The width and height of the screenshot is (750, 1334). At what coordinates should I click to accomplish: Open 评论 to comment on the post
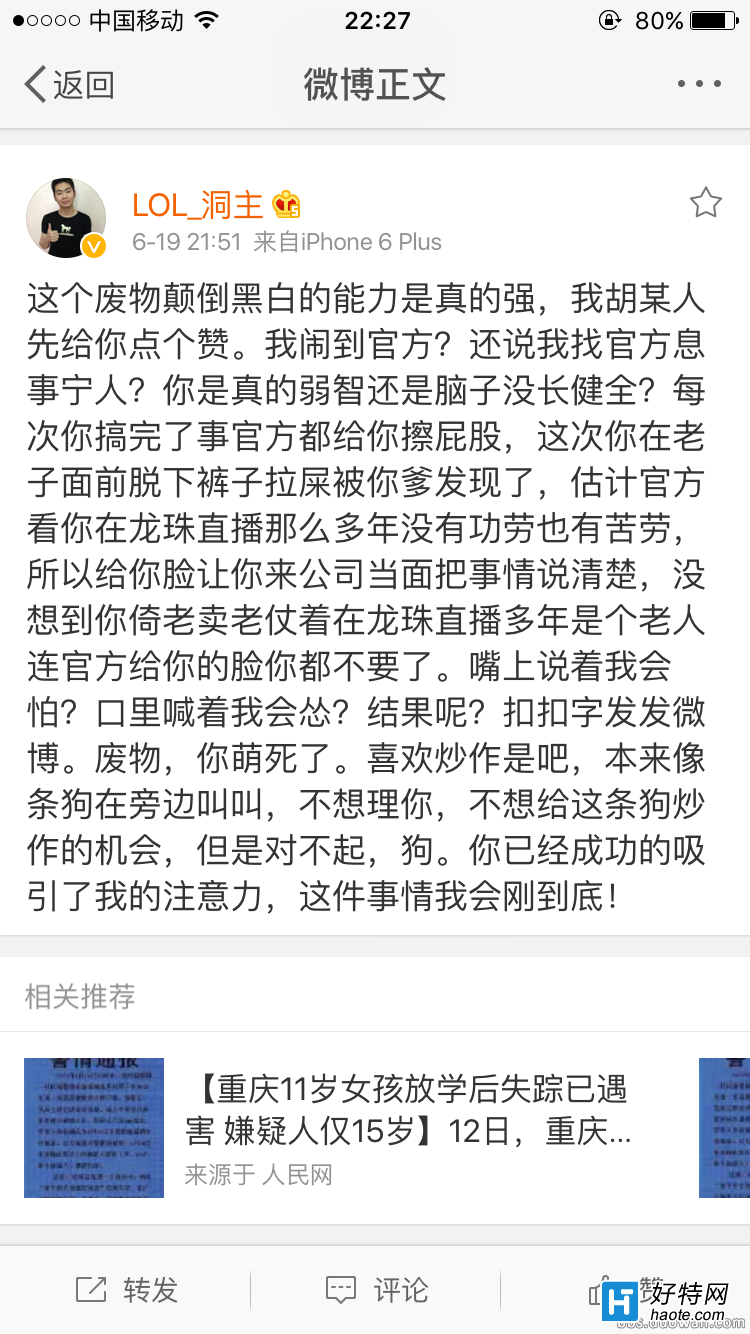pos(376,1290)
